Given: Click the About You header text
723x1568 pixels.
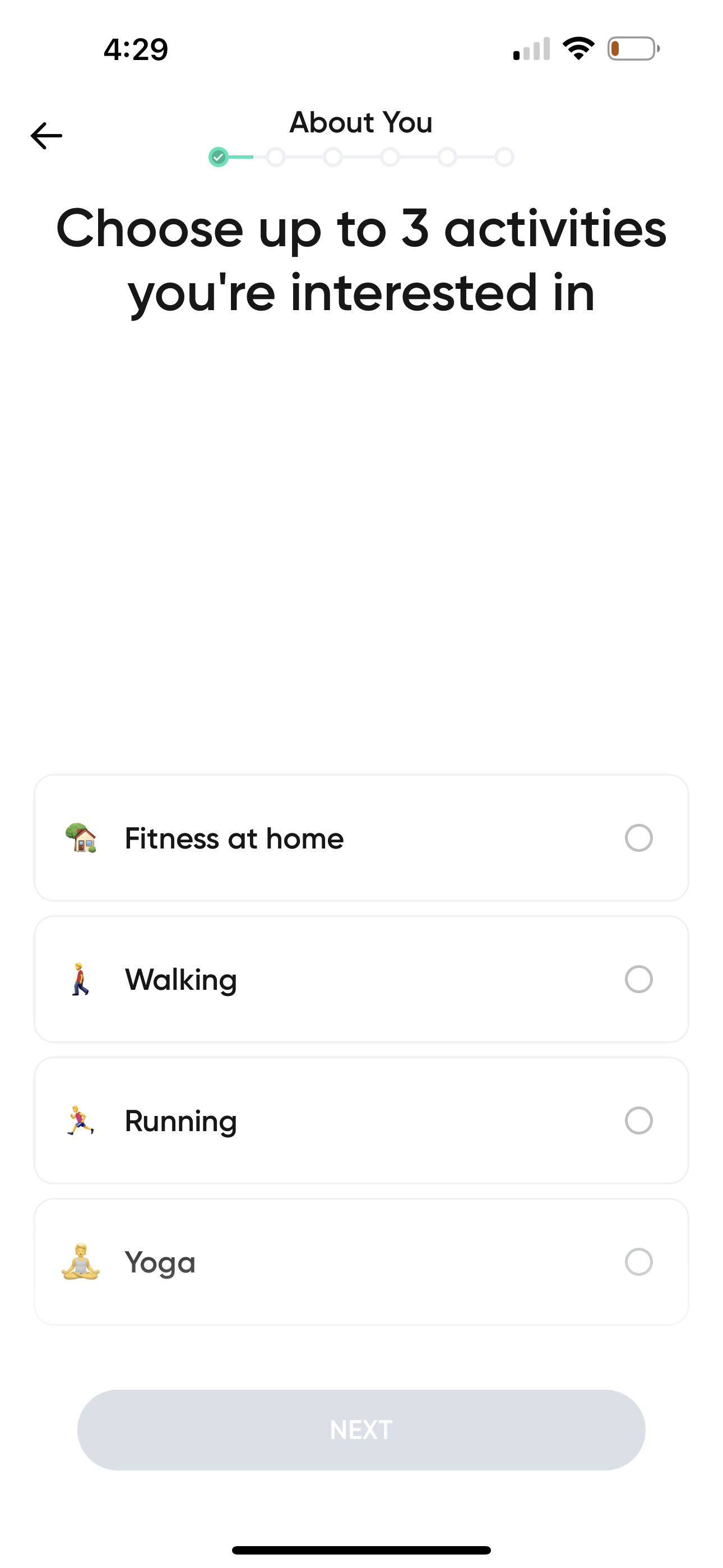Looking at the screenshot, I should [x=361, y=122].
